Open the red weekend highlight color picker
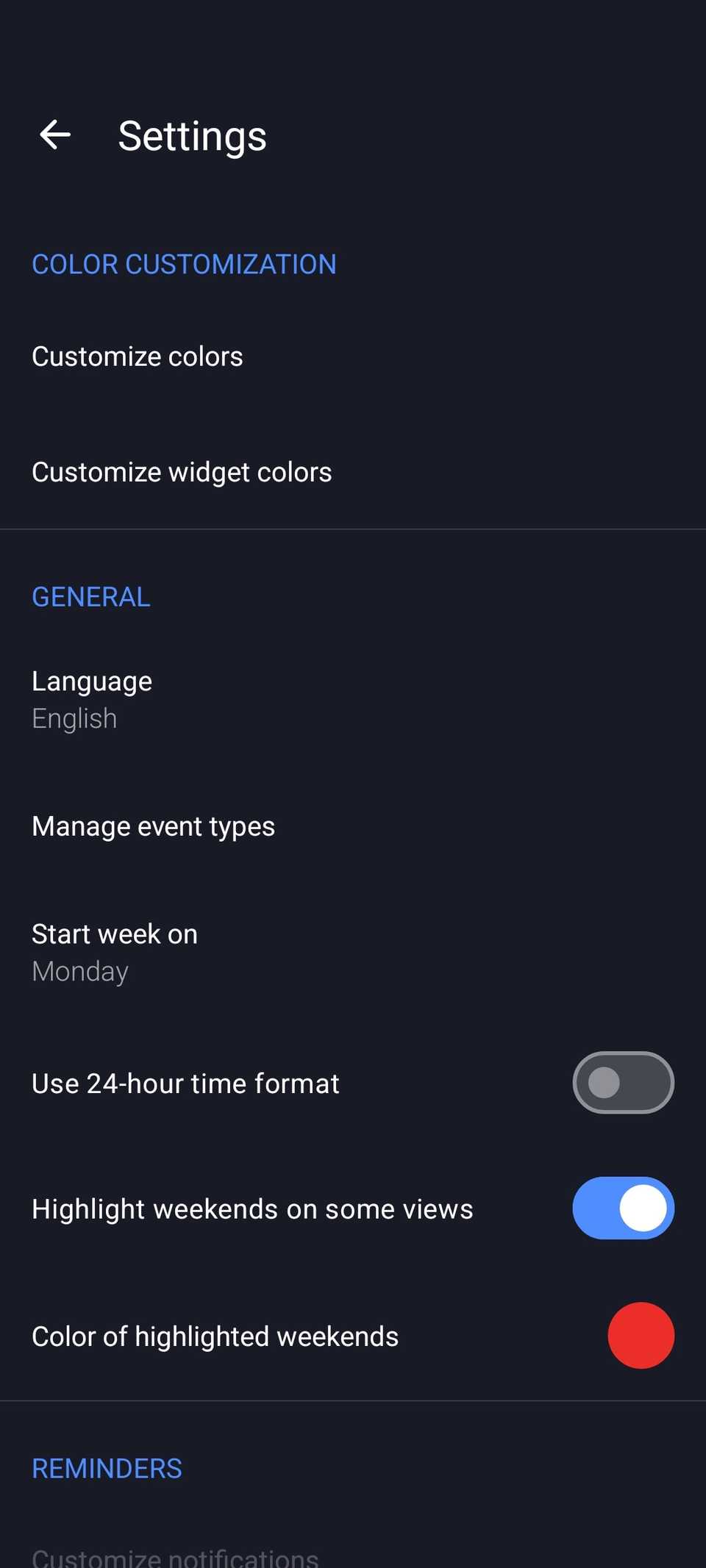The height and width of the screenshot is (1568, 706). pos(641,1336)
